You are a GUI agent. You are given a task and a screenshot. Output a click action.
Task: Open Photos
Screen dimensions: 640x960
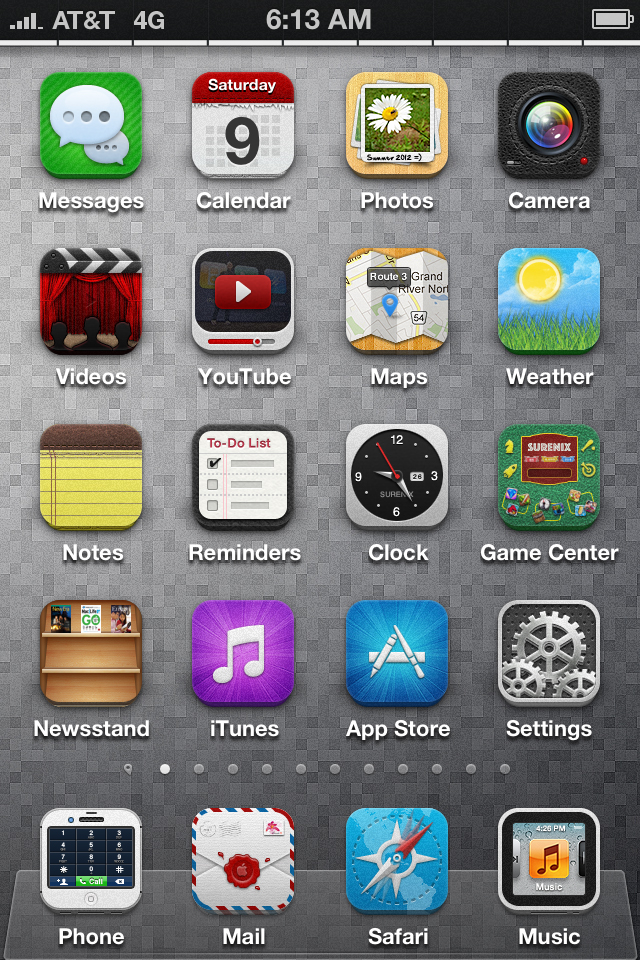[397, 125]
